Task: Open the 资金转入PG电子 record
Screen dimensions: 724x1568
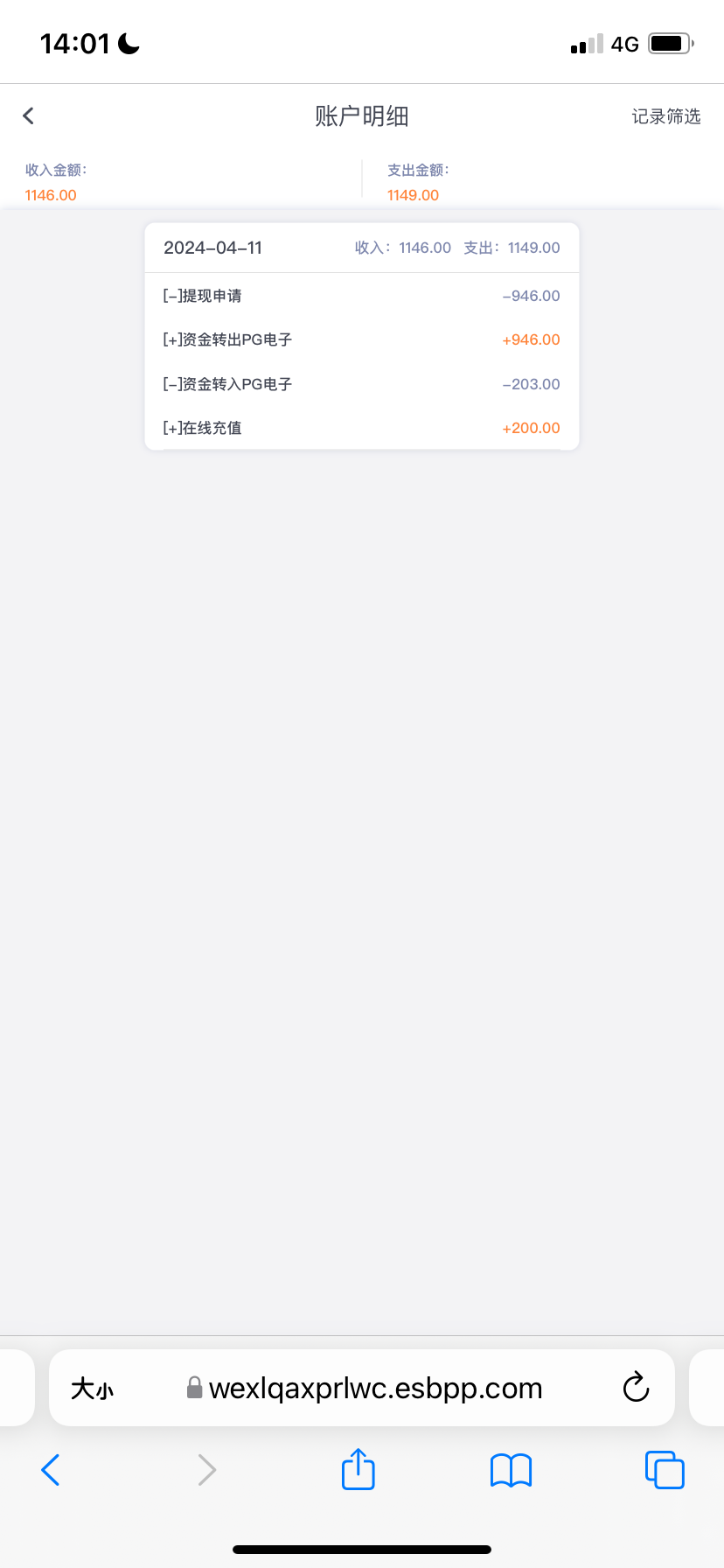Action: [x=362, y=384]
